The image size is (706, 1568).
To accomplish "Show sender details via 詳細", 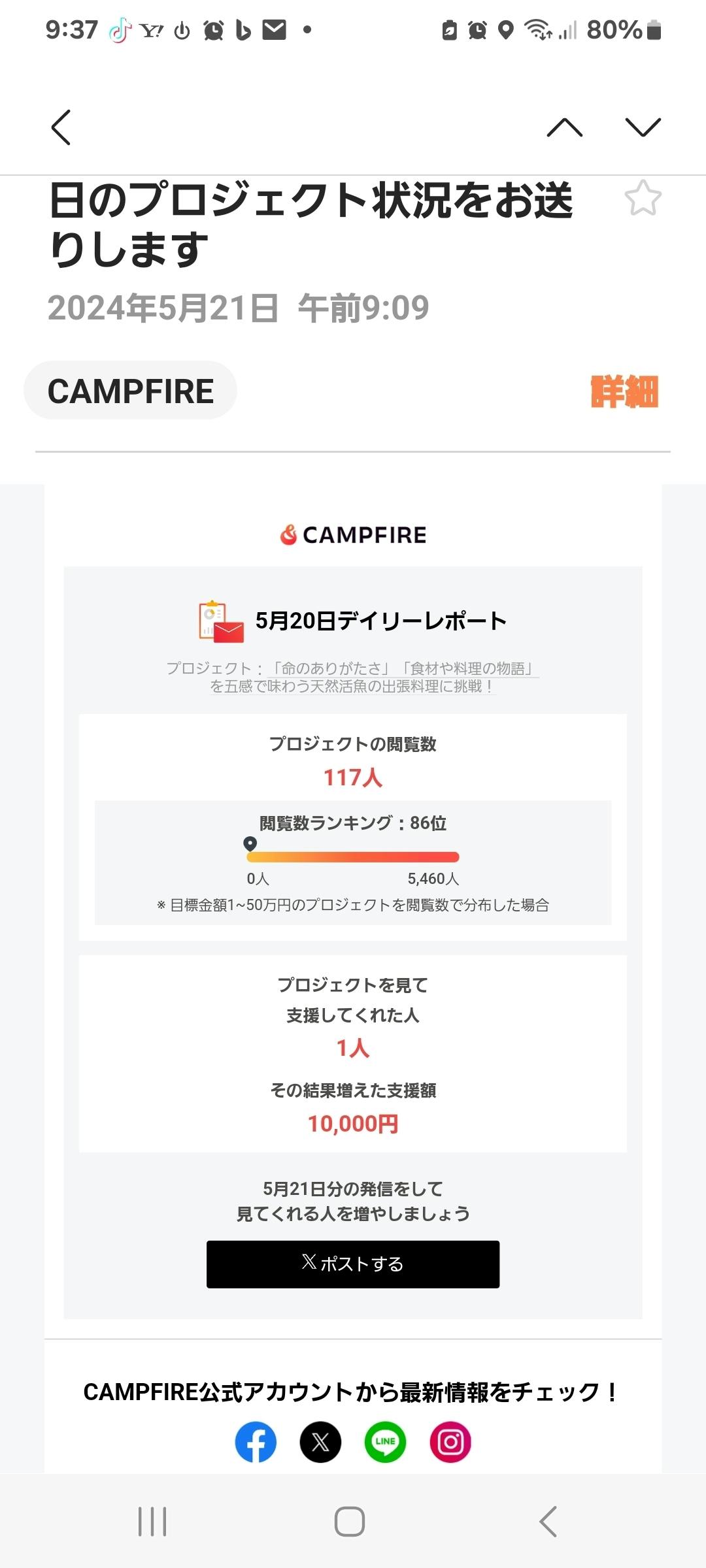I will pyautogui.click(x=624, y=391).
